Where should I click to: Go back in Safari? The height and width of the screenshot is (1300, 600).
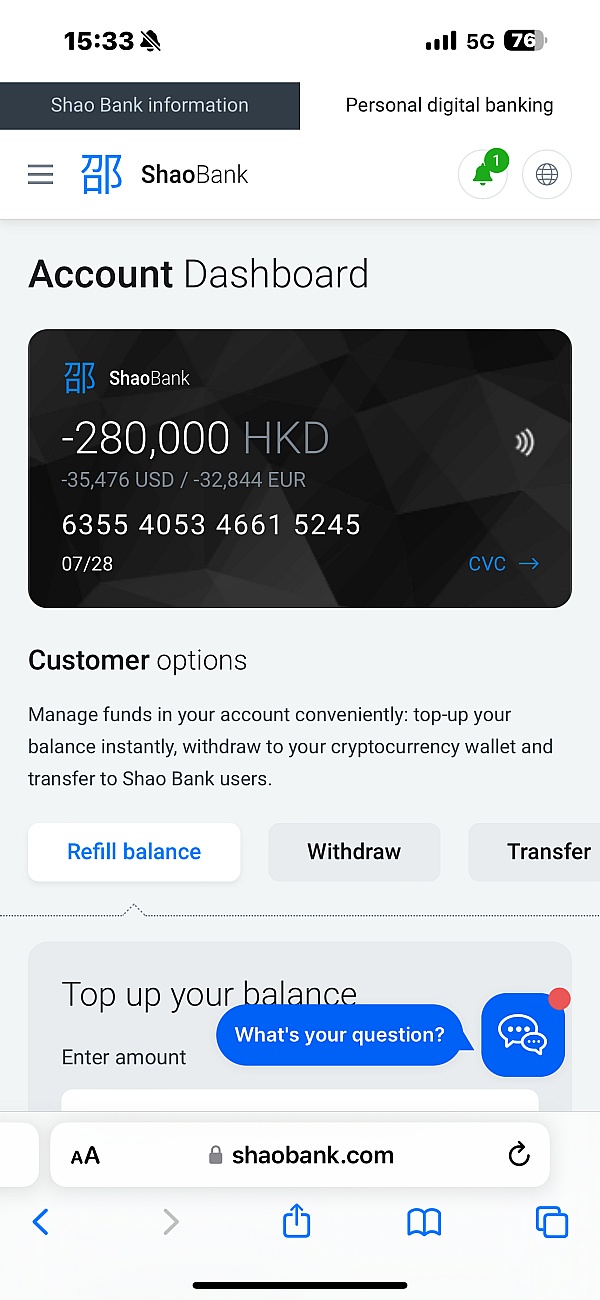point(40,1221)
